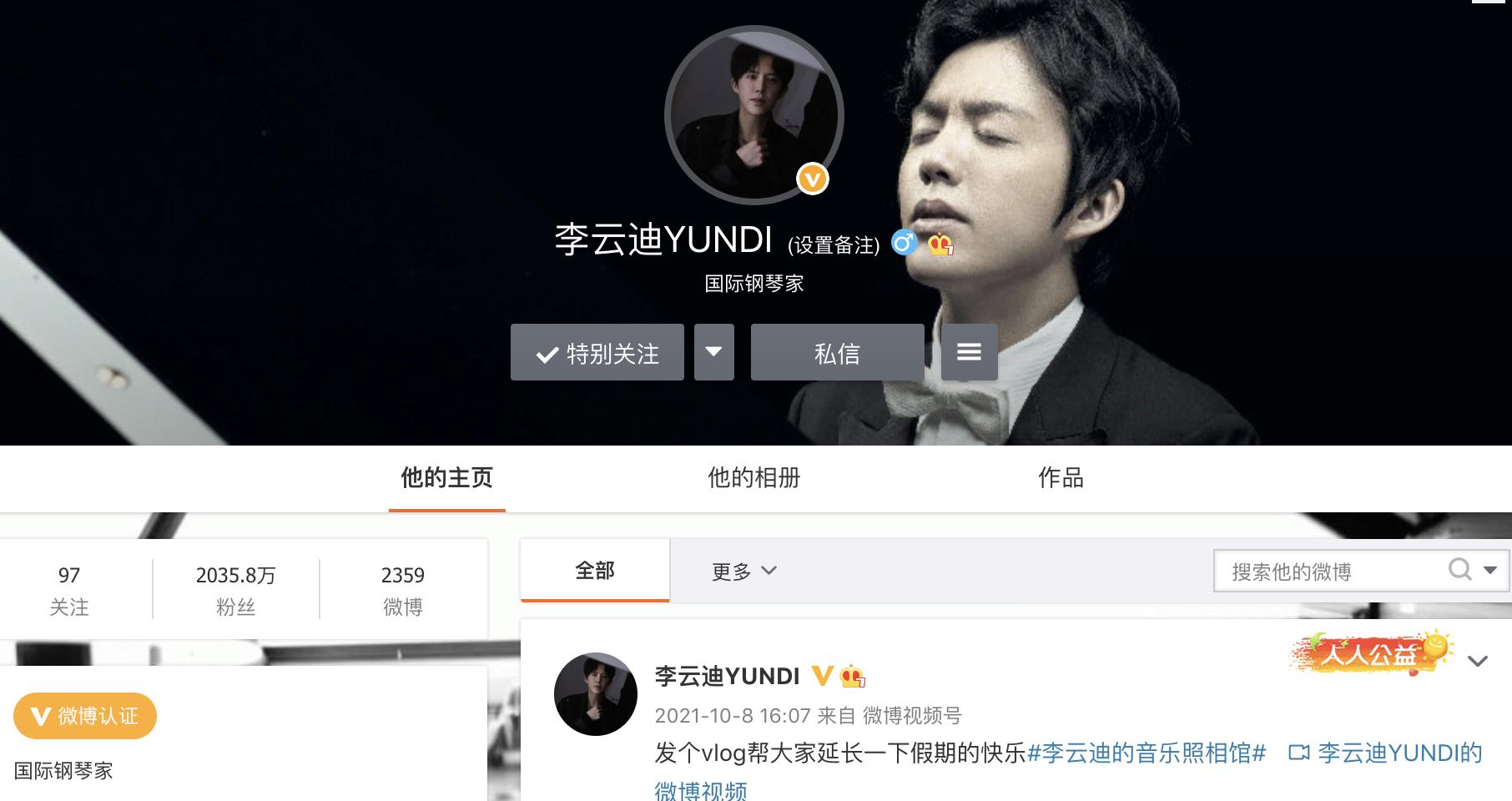Select the 他的主页 tab
The height and width of the screenshot is (801, 1512).
[x=446, y=477]
